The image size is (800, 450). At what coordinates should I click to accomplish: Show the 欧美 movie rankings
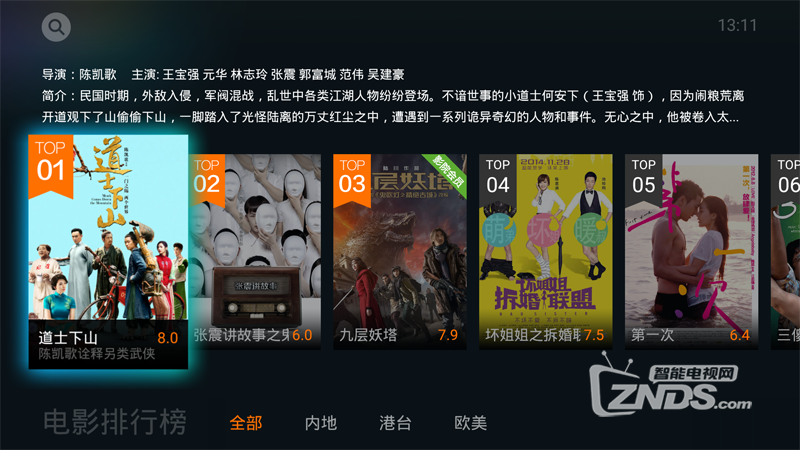coord(470,423)
